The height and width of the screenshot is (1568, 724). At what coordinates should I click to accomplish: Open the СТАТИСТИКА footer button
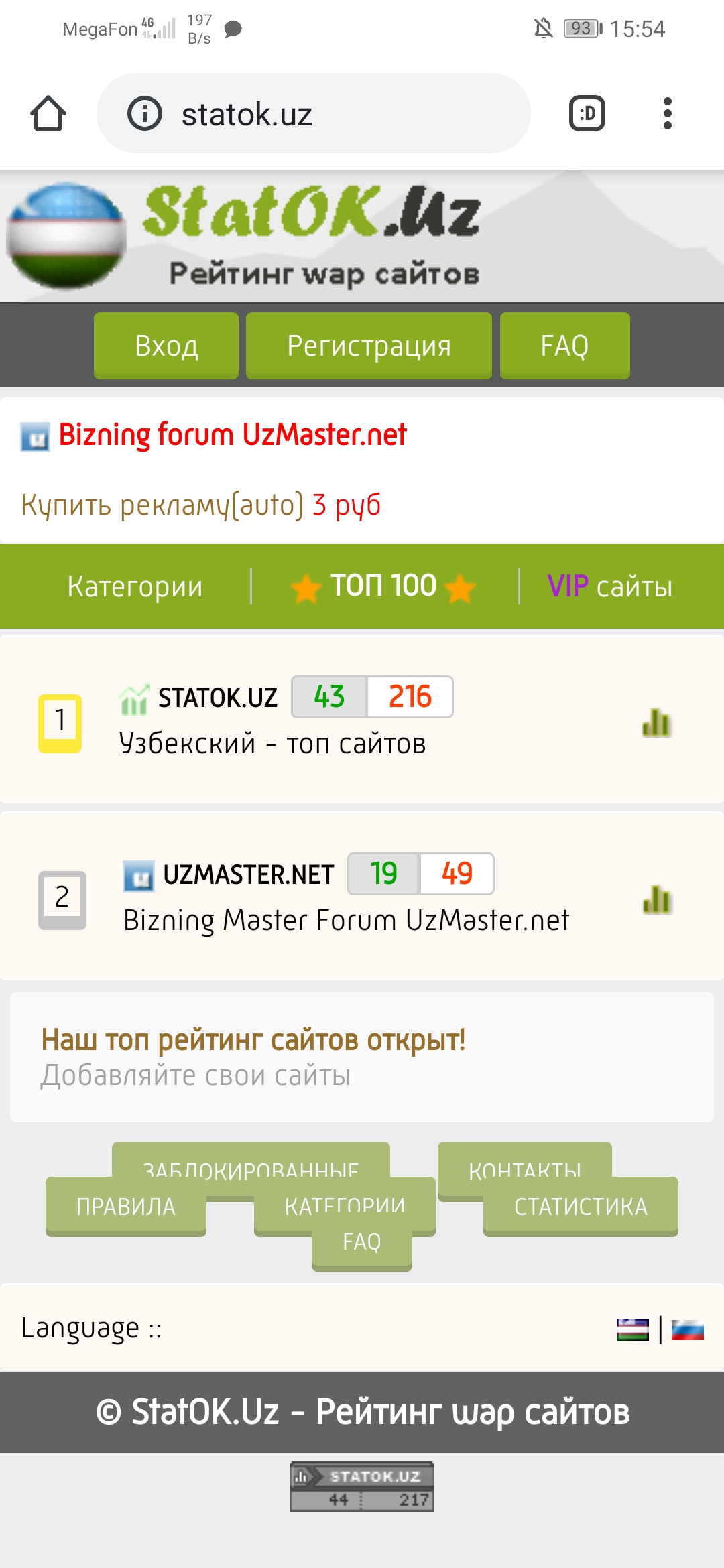(x=581, y=1207)
